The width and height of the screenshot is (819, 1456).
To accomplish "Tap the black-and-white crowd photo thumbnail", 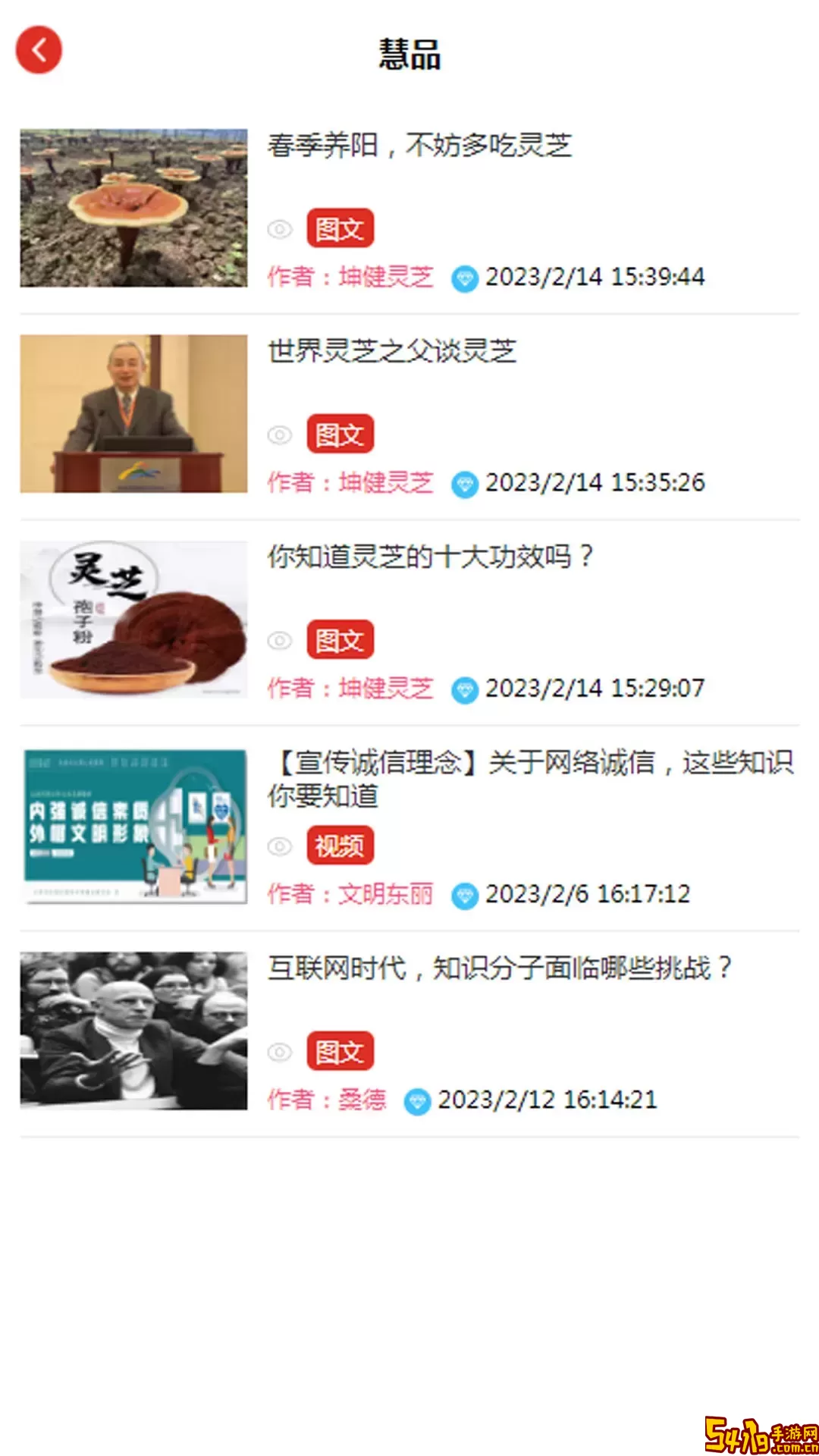I will 133,1031.
